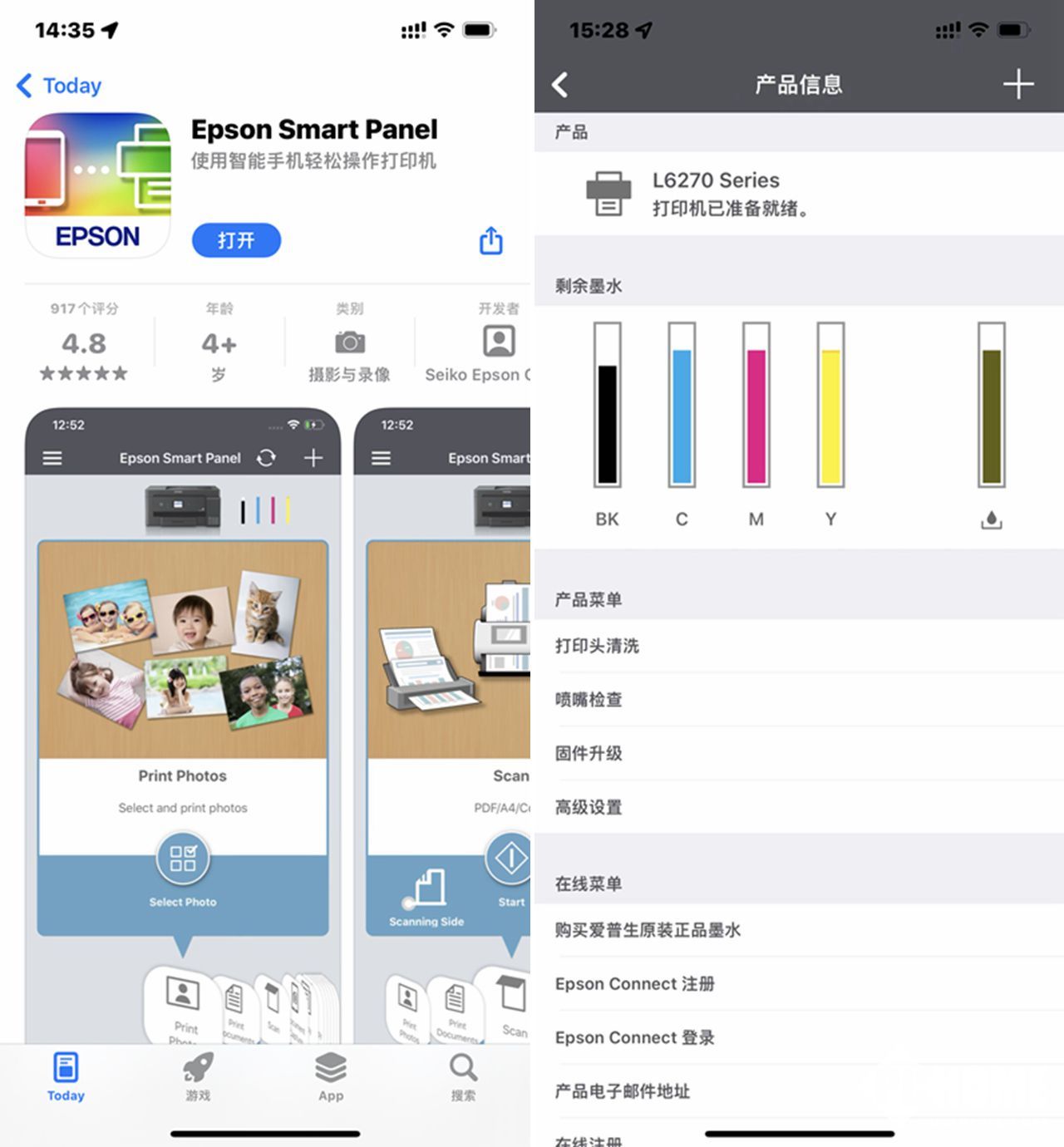Switch to the 游戏 tab
The image size is (1064, 1147).
(198, 1077)
